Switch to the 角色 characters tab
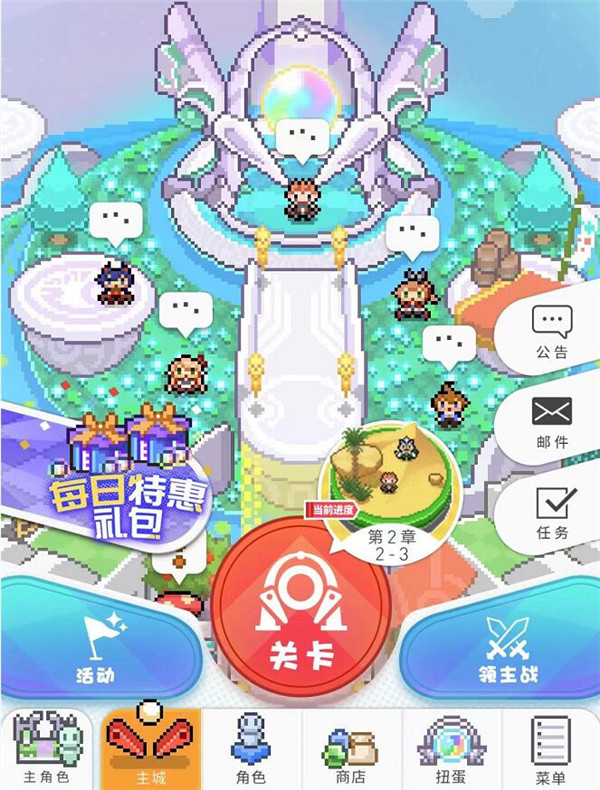 click(251, 750)
